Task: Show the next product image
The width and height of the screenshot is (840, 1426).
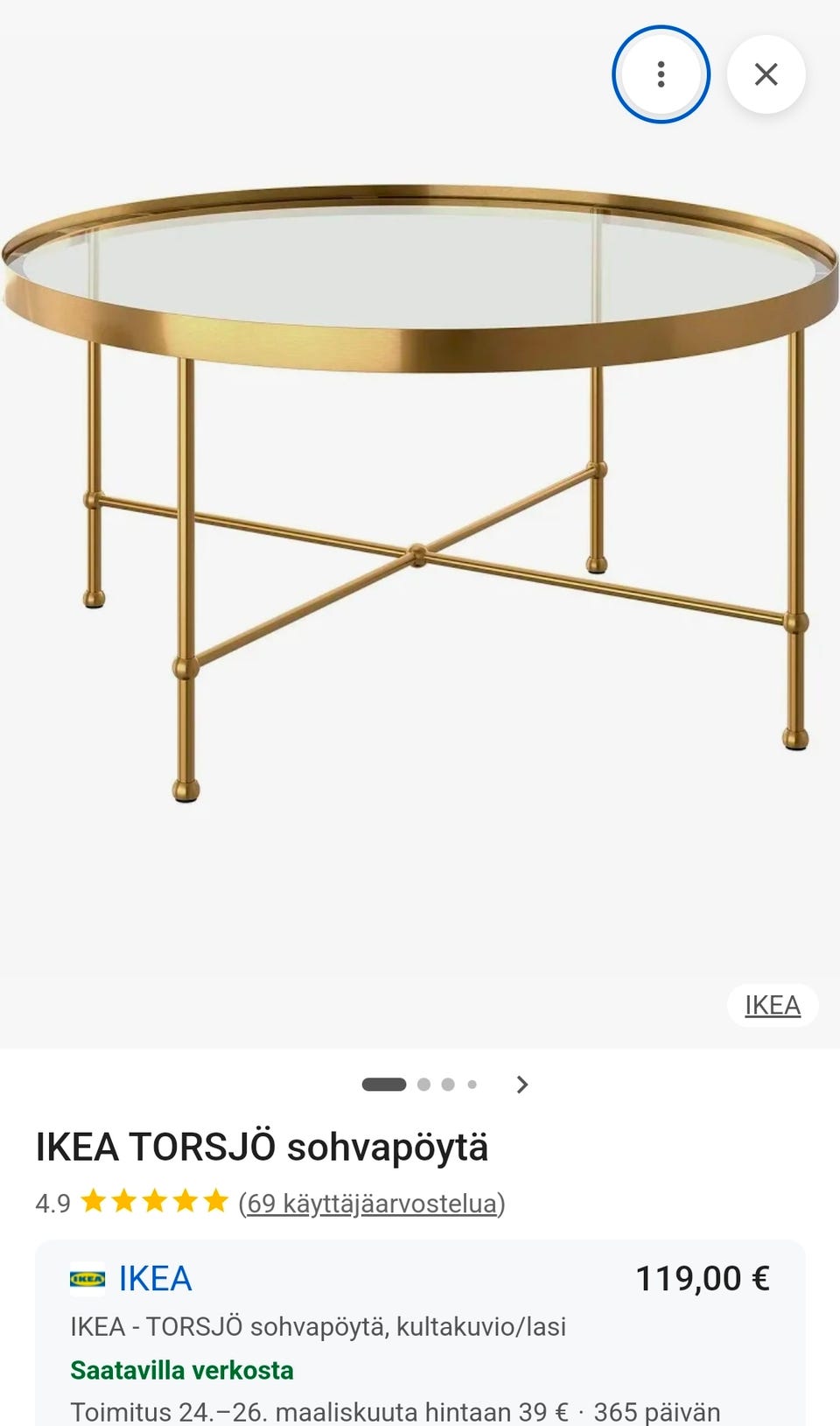Action: (522, 1085)
